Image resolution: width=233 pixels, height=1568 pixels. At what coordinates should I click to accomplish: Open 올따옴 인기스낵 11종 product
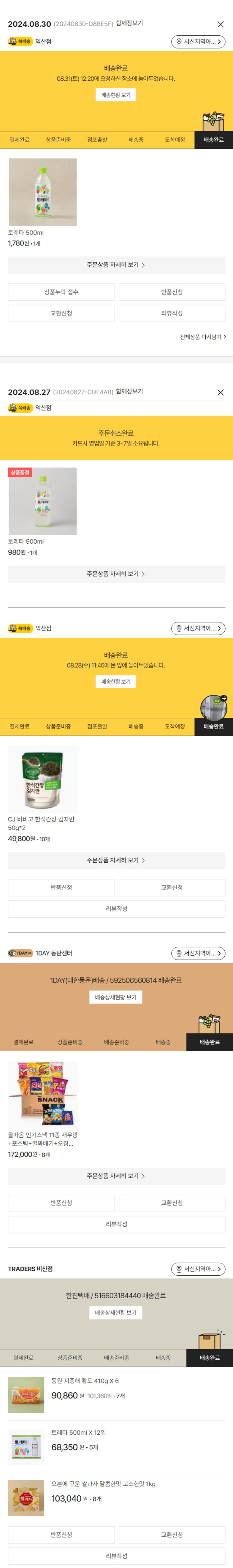(x=43, y=1096)
